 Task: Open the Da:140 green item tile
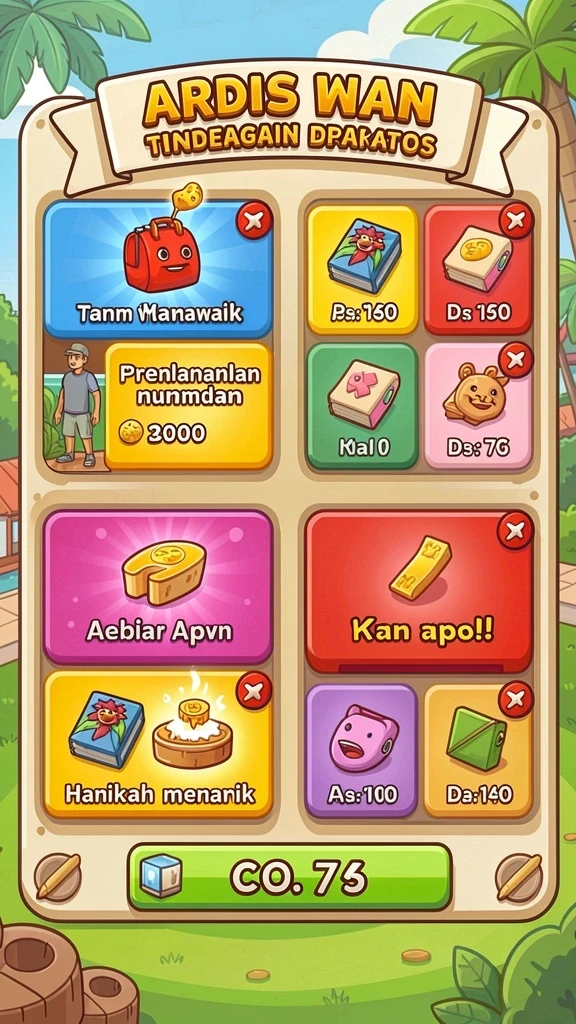(x=478, y=751)
